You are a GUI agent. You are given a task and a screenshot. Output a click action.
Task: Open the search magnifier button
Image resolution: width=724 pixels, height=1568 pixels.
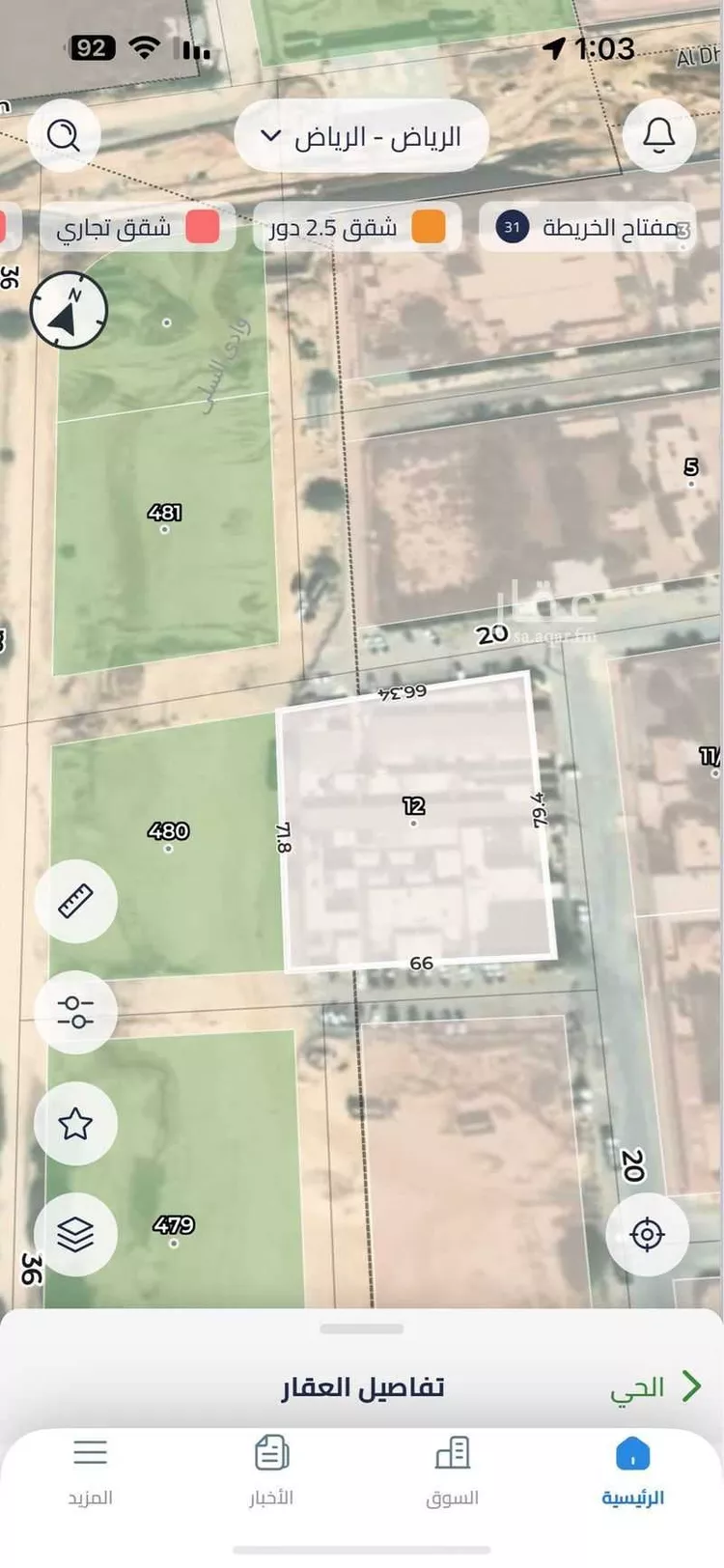[64, 136]
